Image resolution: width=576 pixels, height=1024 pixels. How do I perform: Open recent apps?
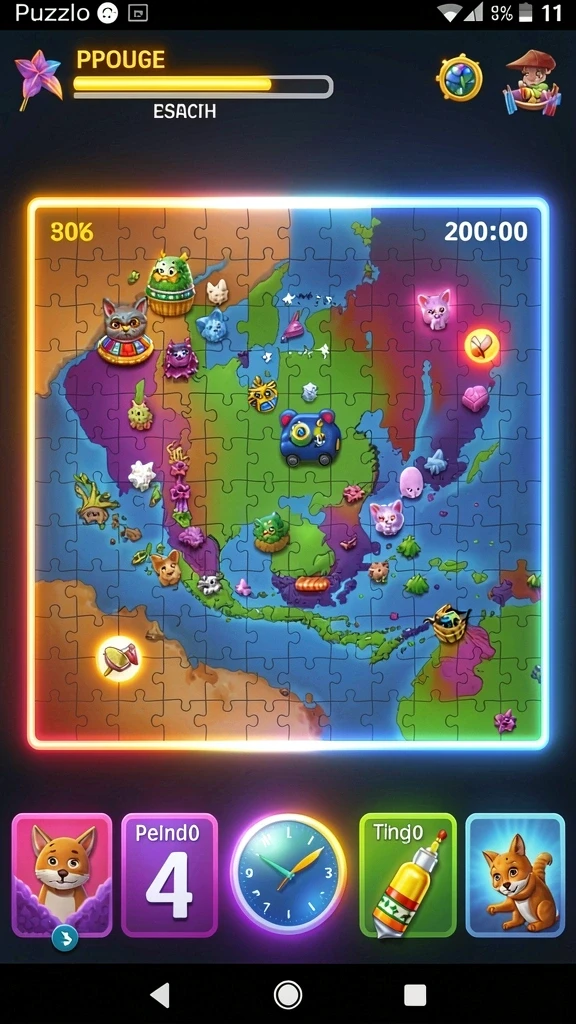coord(415,995)
